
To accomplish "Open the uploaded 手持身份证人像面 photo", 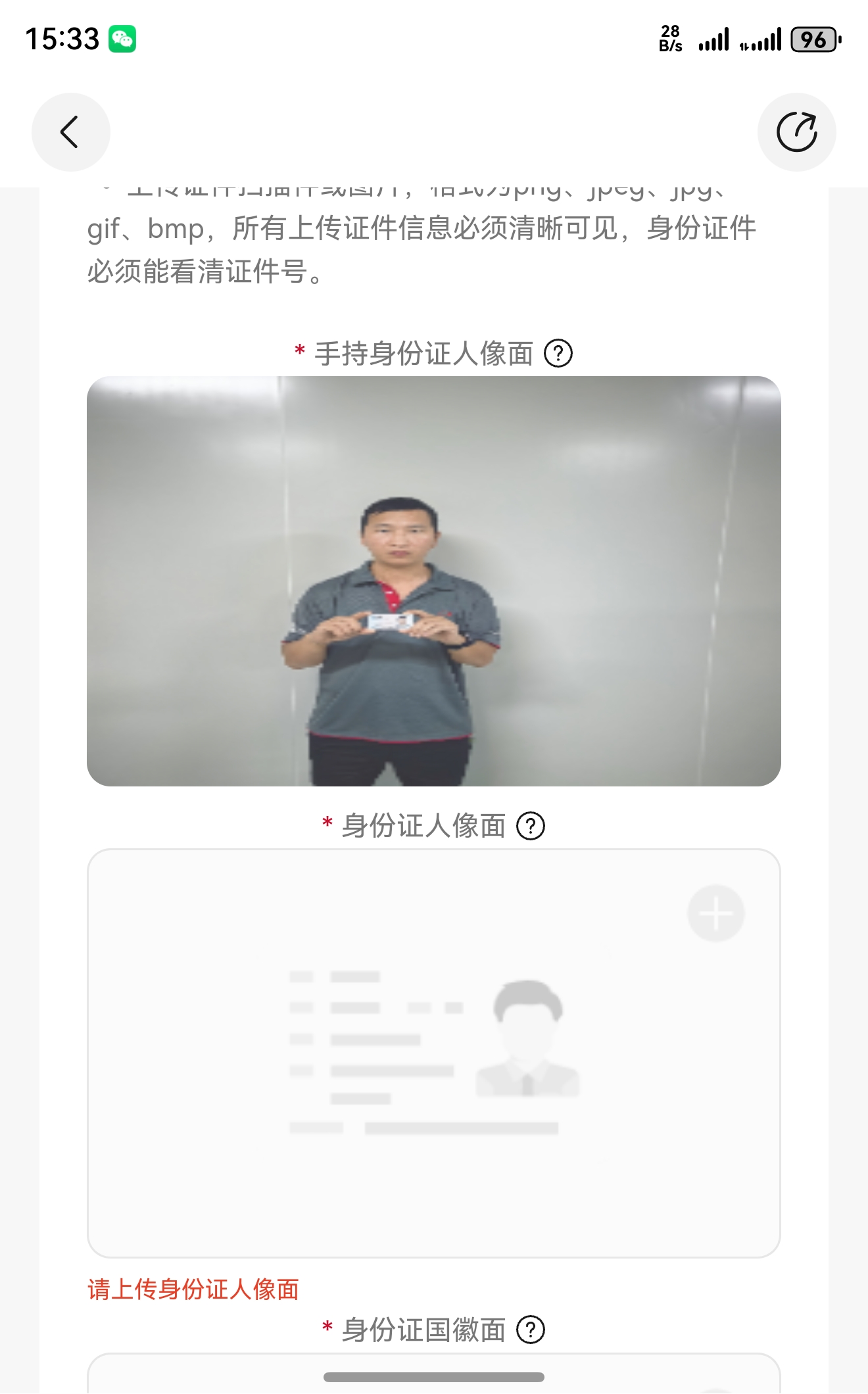I will 434,581.
